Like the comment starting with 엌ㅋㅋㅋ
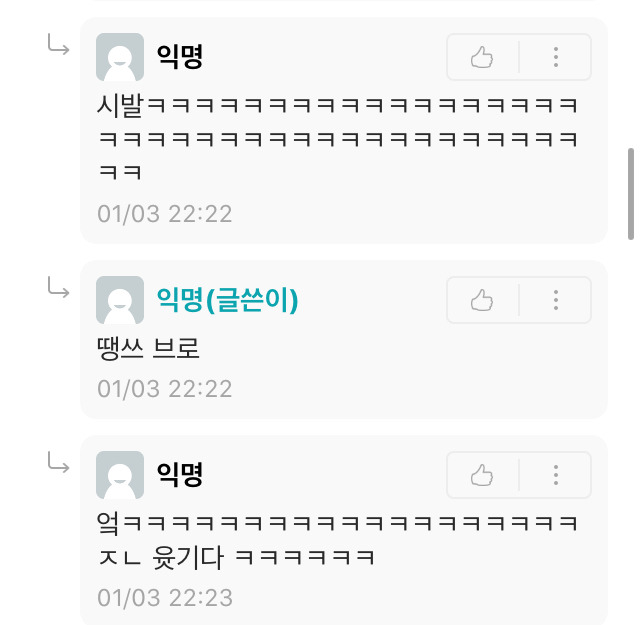The height and width of the screenshot is (625, 640). pyautogui.click(x=482, y=475)
